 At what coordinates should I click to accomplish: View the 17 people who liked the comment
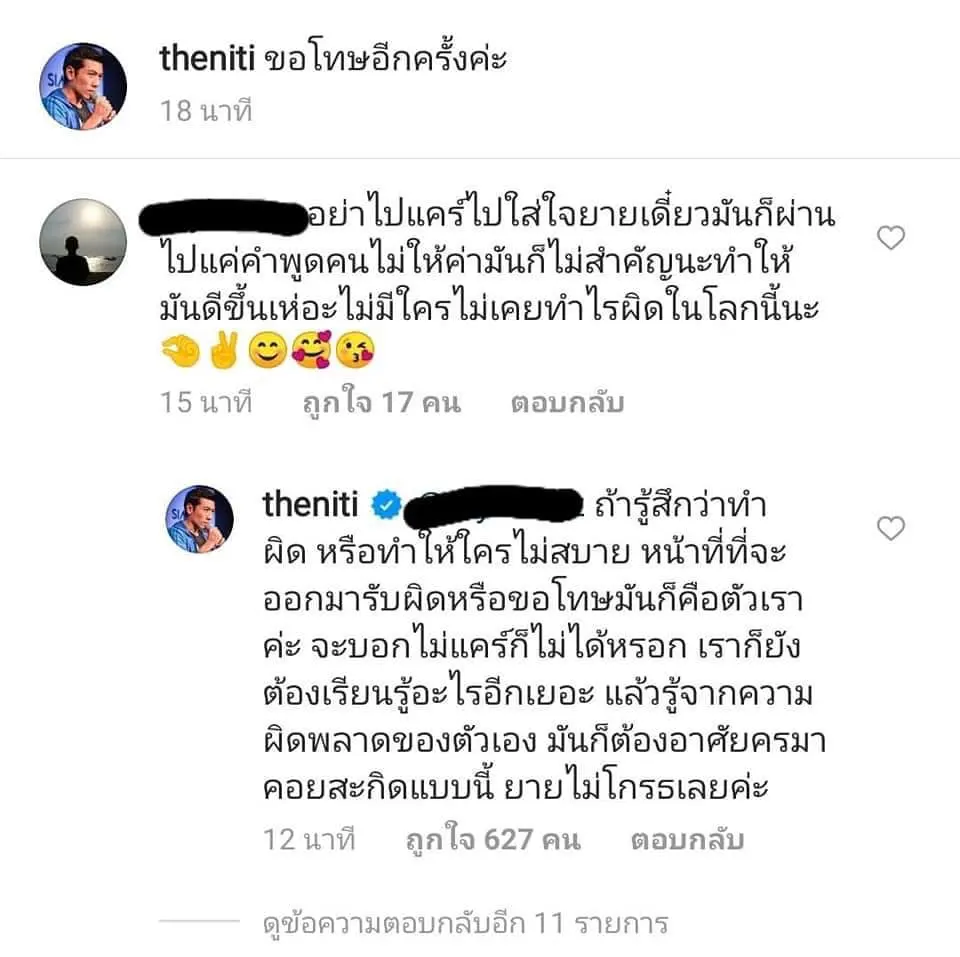(380, 403)
